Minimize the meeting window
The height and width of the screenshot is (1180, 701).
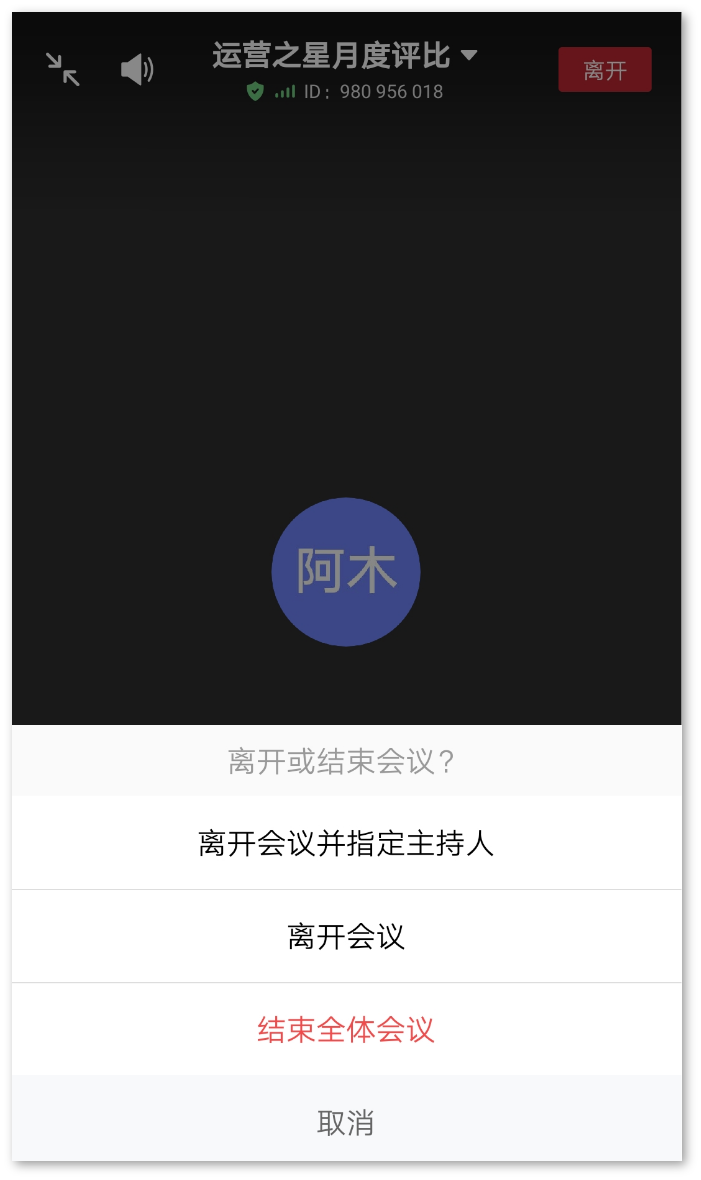coord(62,69)
